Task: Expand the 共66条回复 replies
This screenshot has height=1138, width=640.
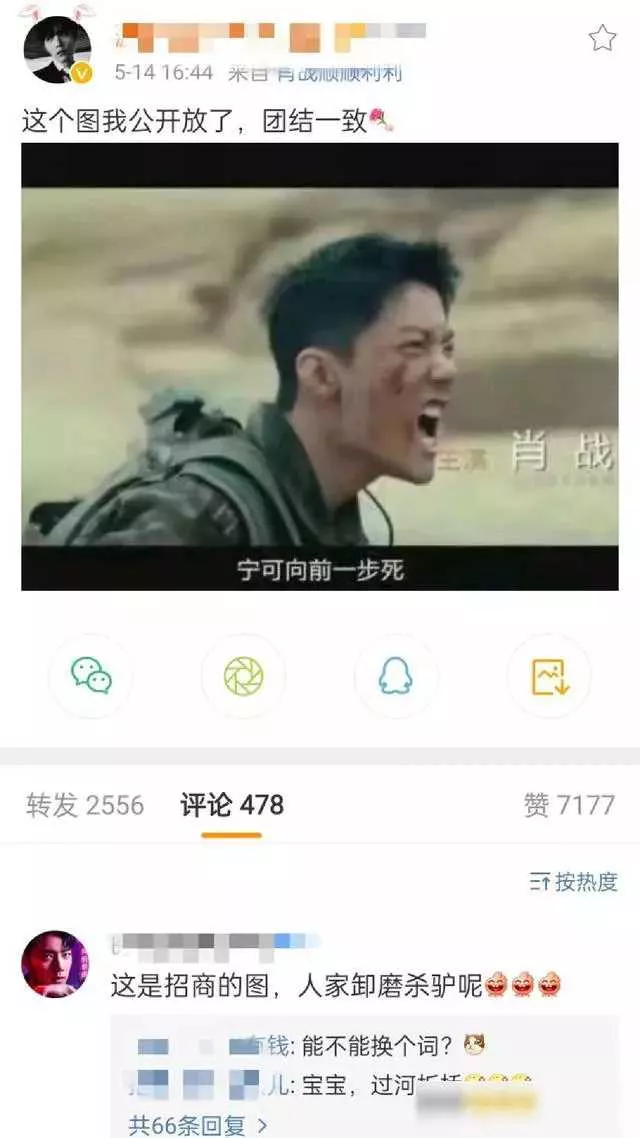Action: tap(197, 1125)
